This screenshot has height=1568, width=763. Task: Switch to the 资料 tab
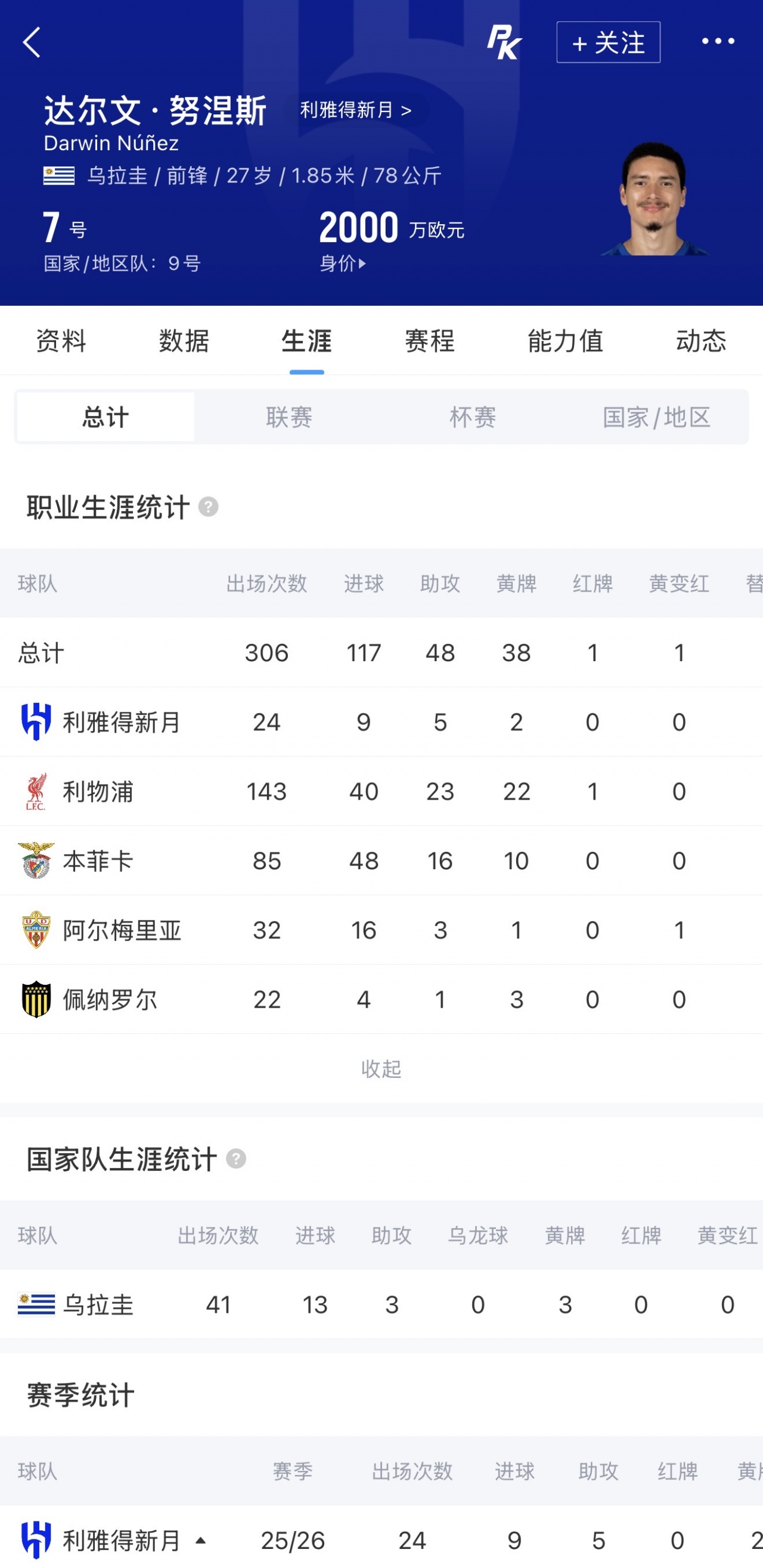pyautogui.click(x=61, y=341)
